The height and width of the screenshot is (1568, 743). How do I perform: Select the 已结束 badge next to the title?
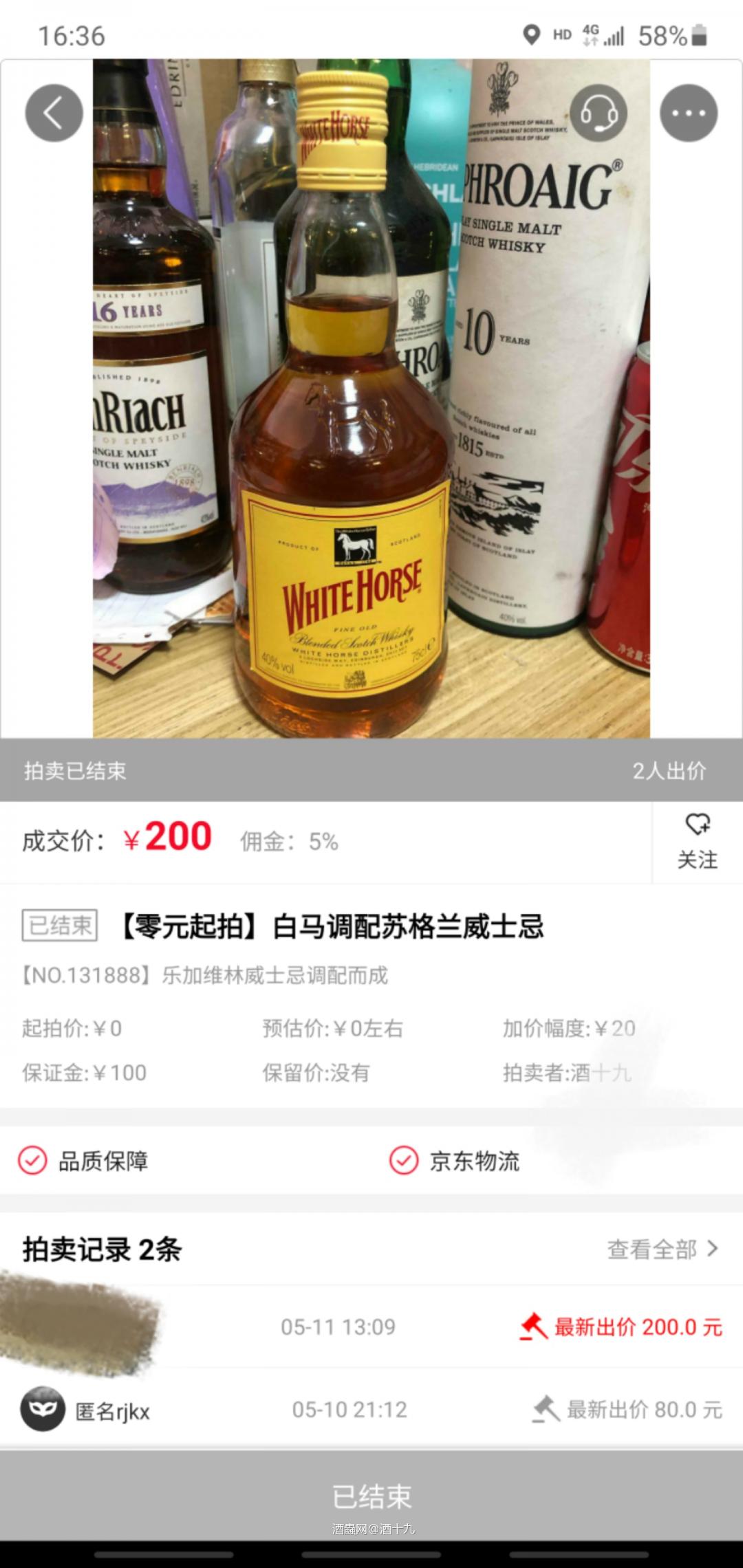[59, 925]
